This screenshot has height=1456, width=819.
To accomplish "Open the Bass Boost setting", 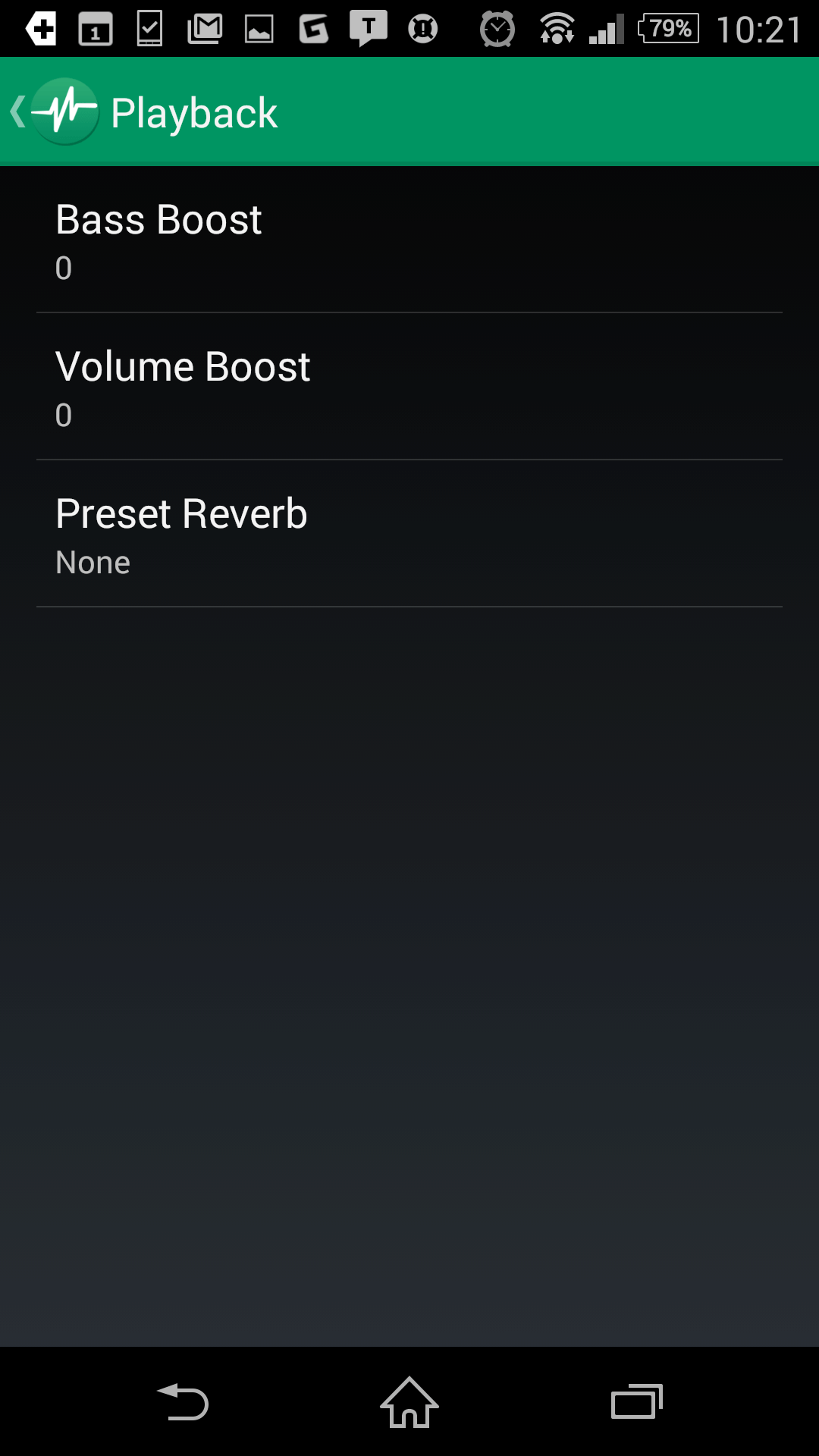I will 409,240.
